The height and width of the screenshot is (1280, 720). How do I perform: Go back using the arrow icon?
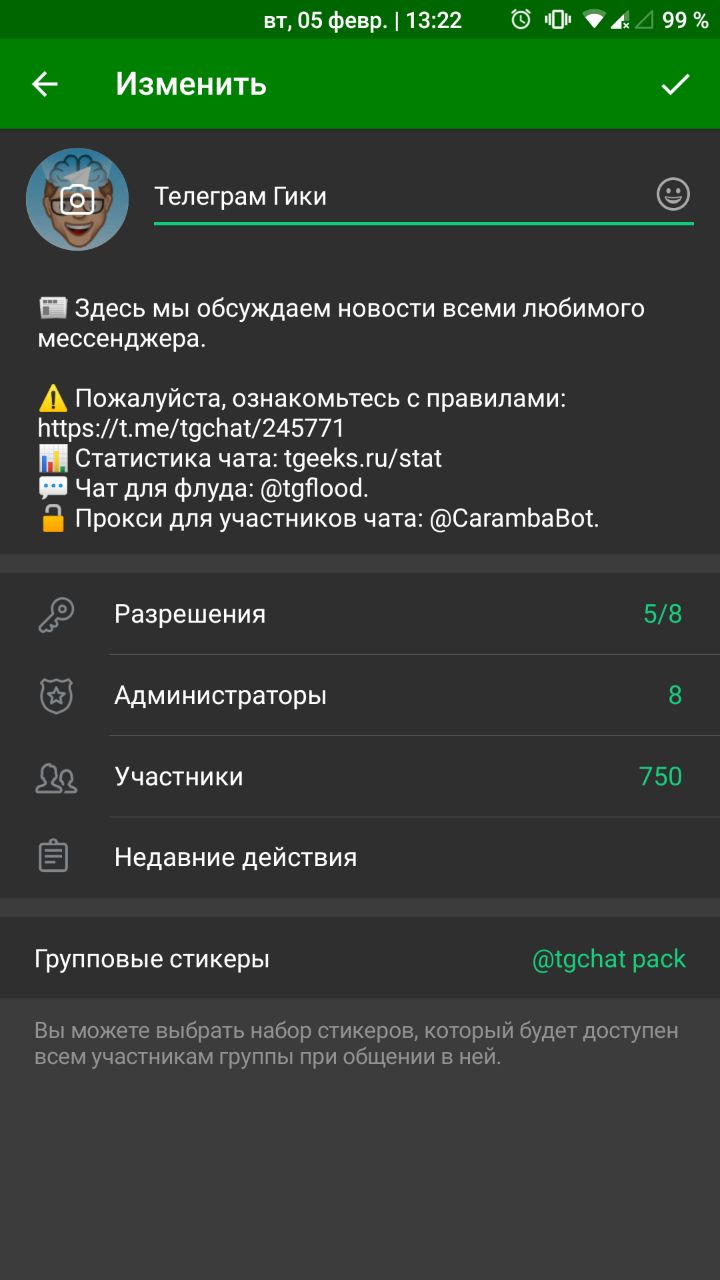(x=45, y=85)
